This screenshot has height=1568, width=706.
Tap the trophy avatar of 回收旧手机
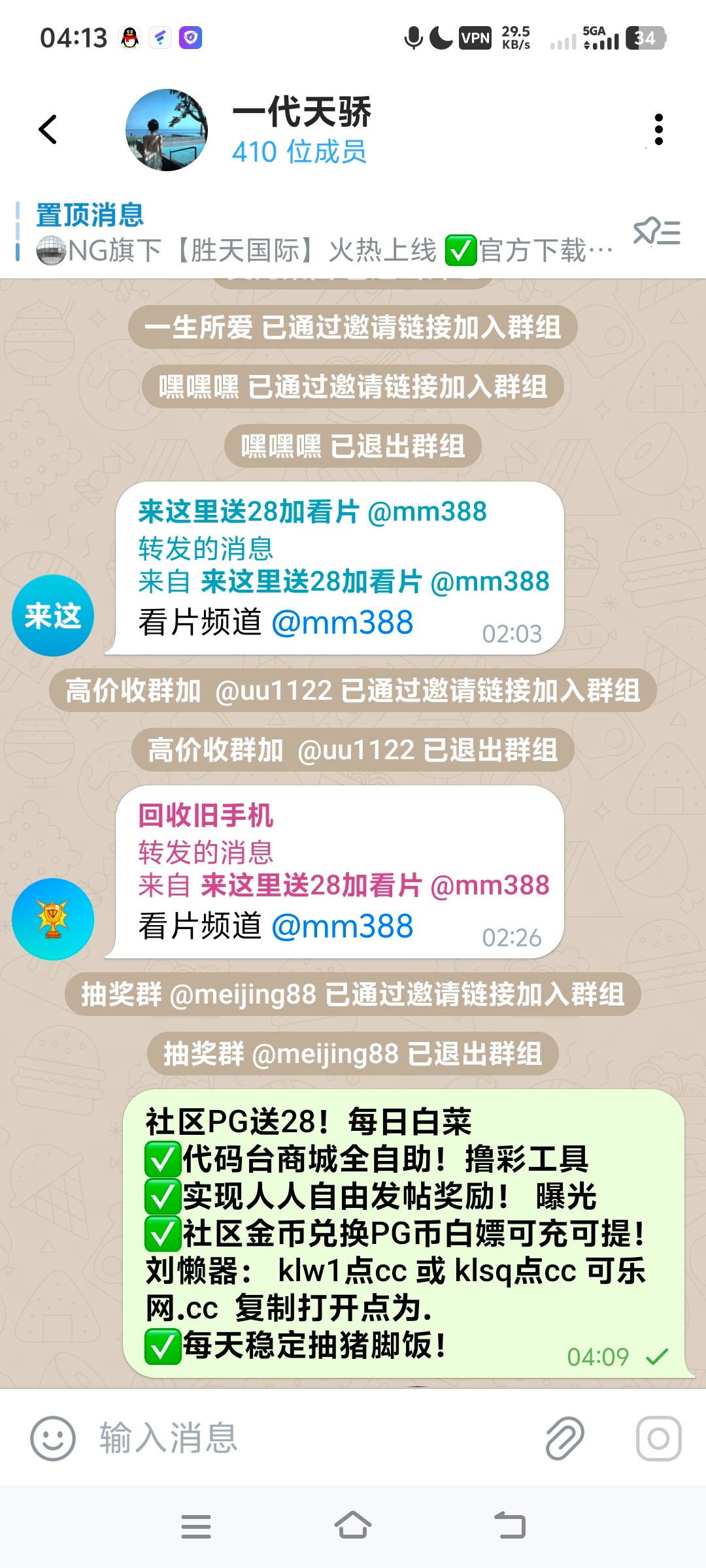click(53, 919)
